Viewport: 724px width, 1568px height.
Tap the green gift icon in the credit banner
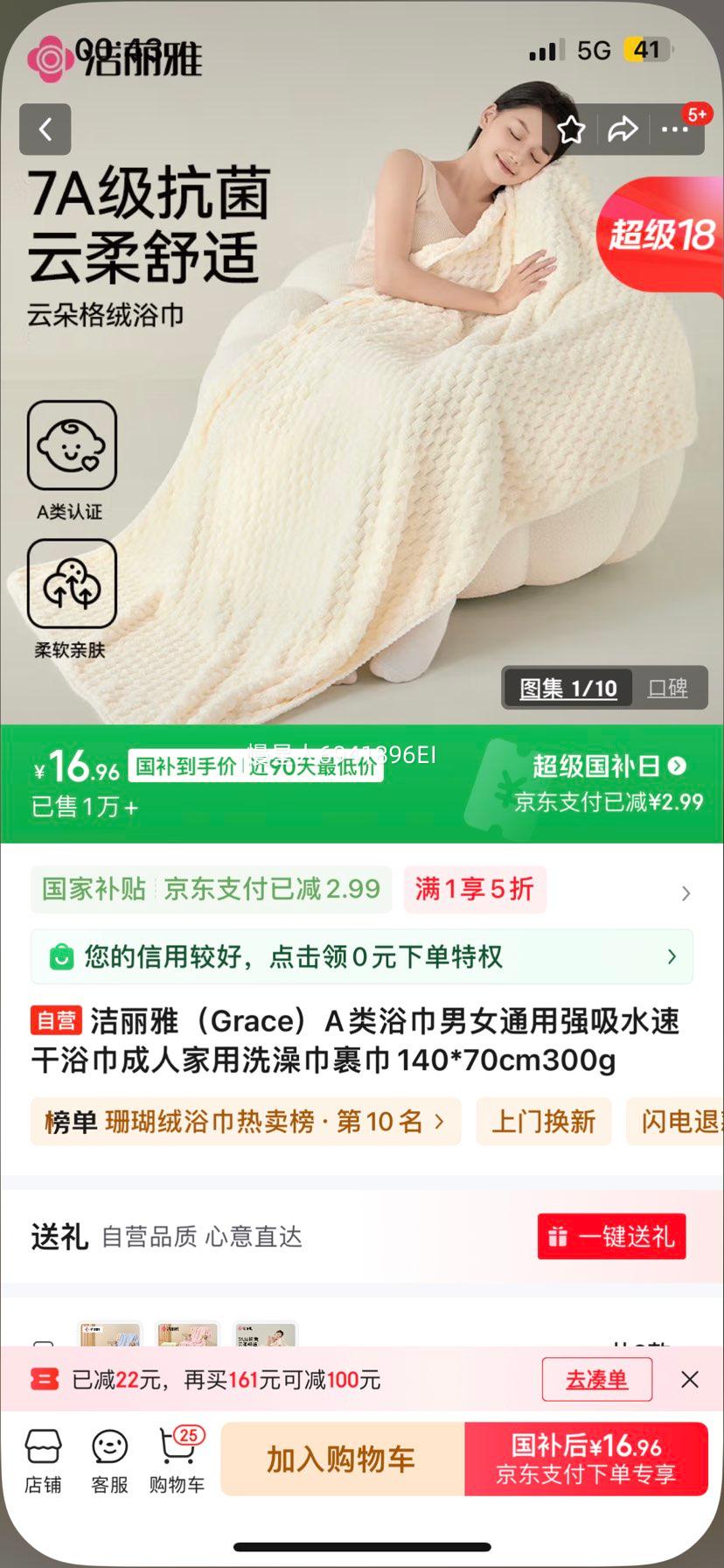[59, 956]
